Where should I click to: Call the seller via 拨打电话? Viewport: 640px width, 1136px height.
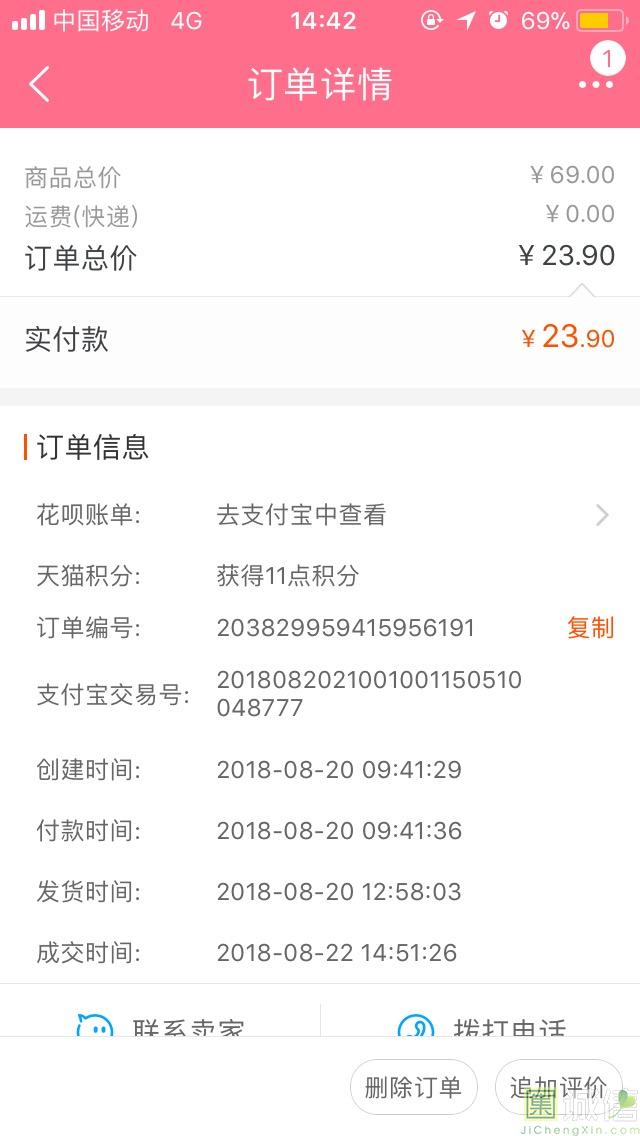(x=480, y=1024)
